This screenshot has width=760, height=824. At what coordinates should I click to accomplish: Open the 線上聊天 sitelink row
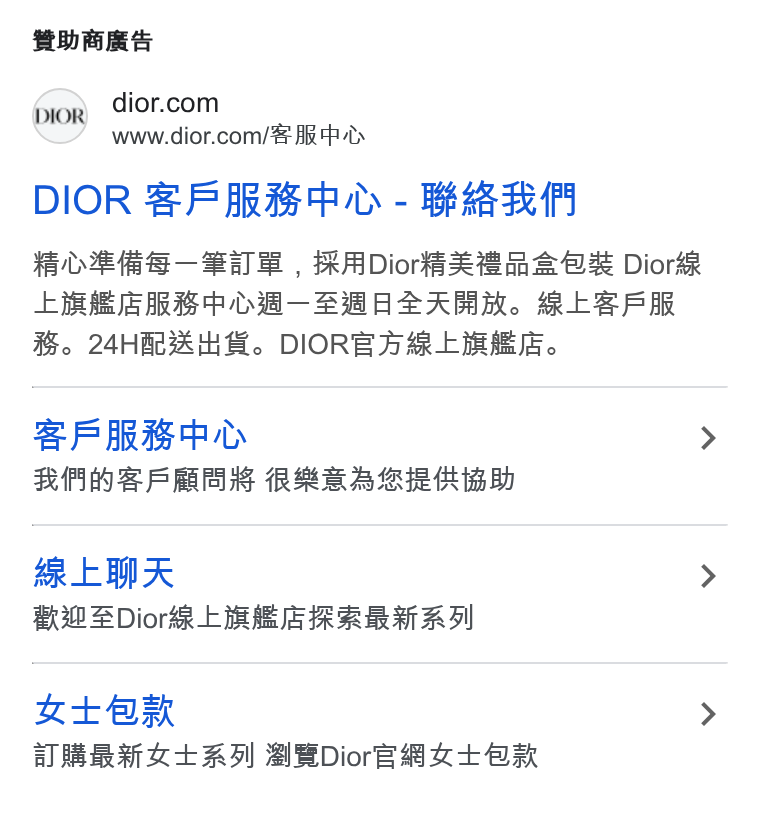coord(379,594)
